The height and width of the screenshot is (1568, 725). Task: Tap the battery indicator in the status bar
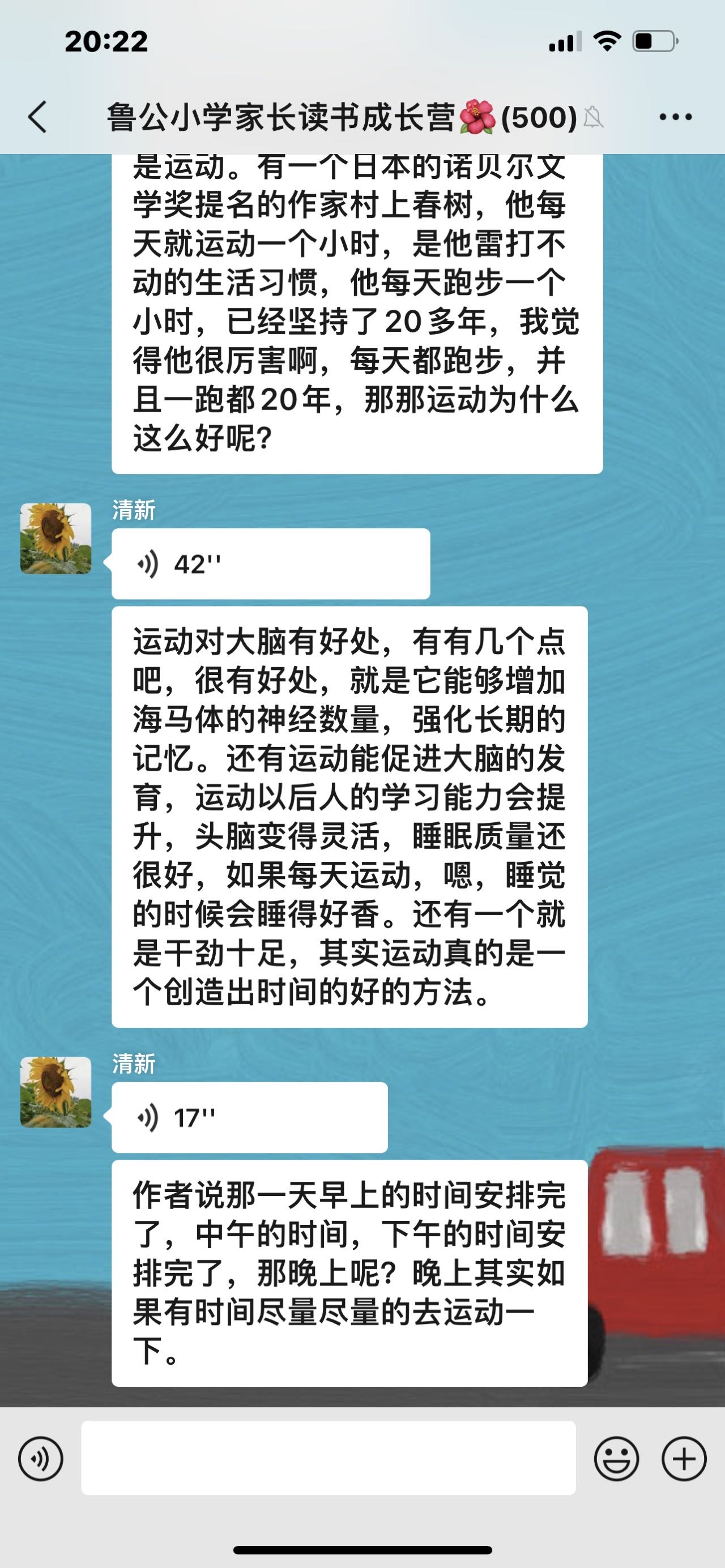click(x=652, y=42)
